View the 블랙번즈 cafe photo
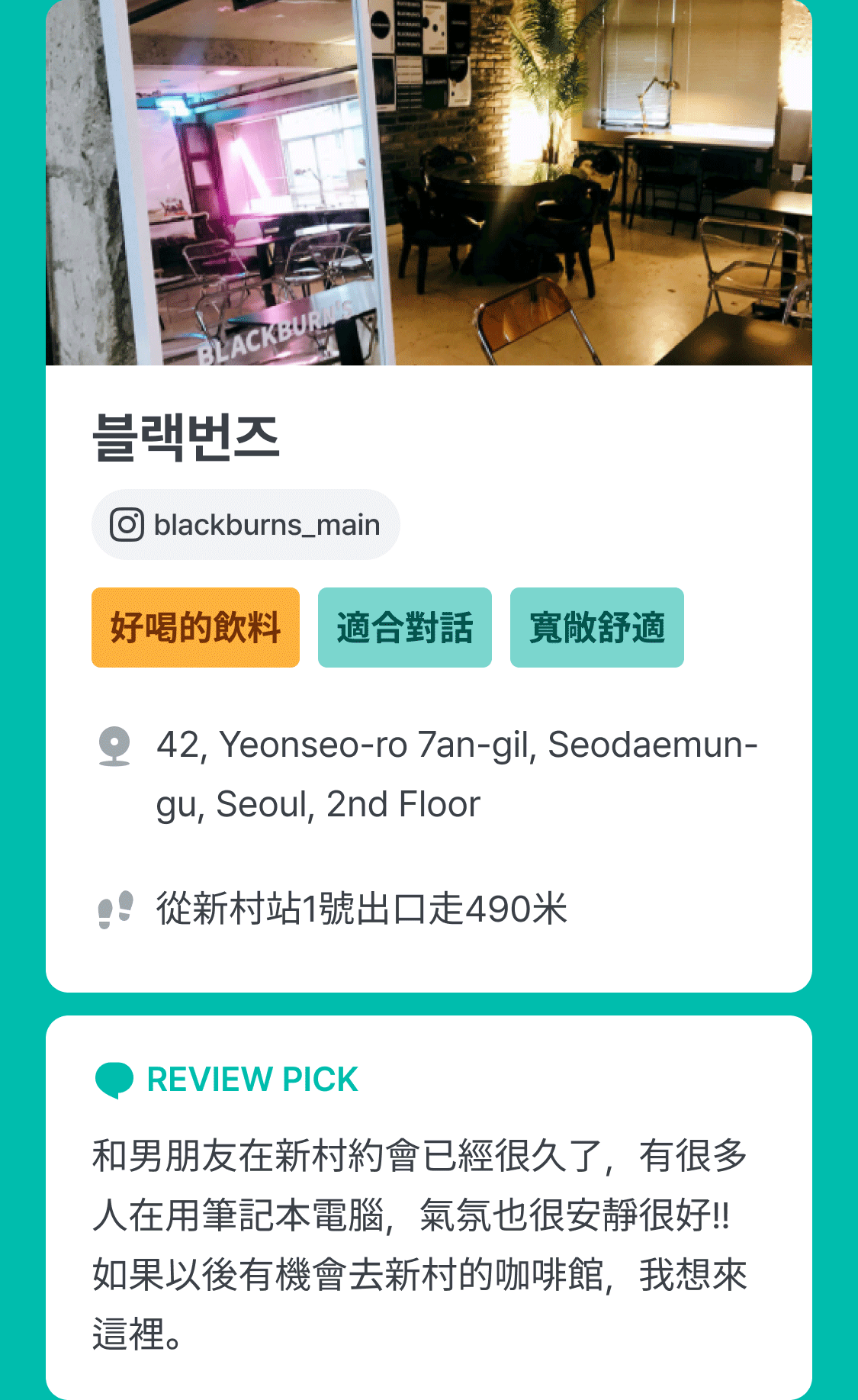The image size is (858, 1400). (x=429, y=183)
